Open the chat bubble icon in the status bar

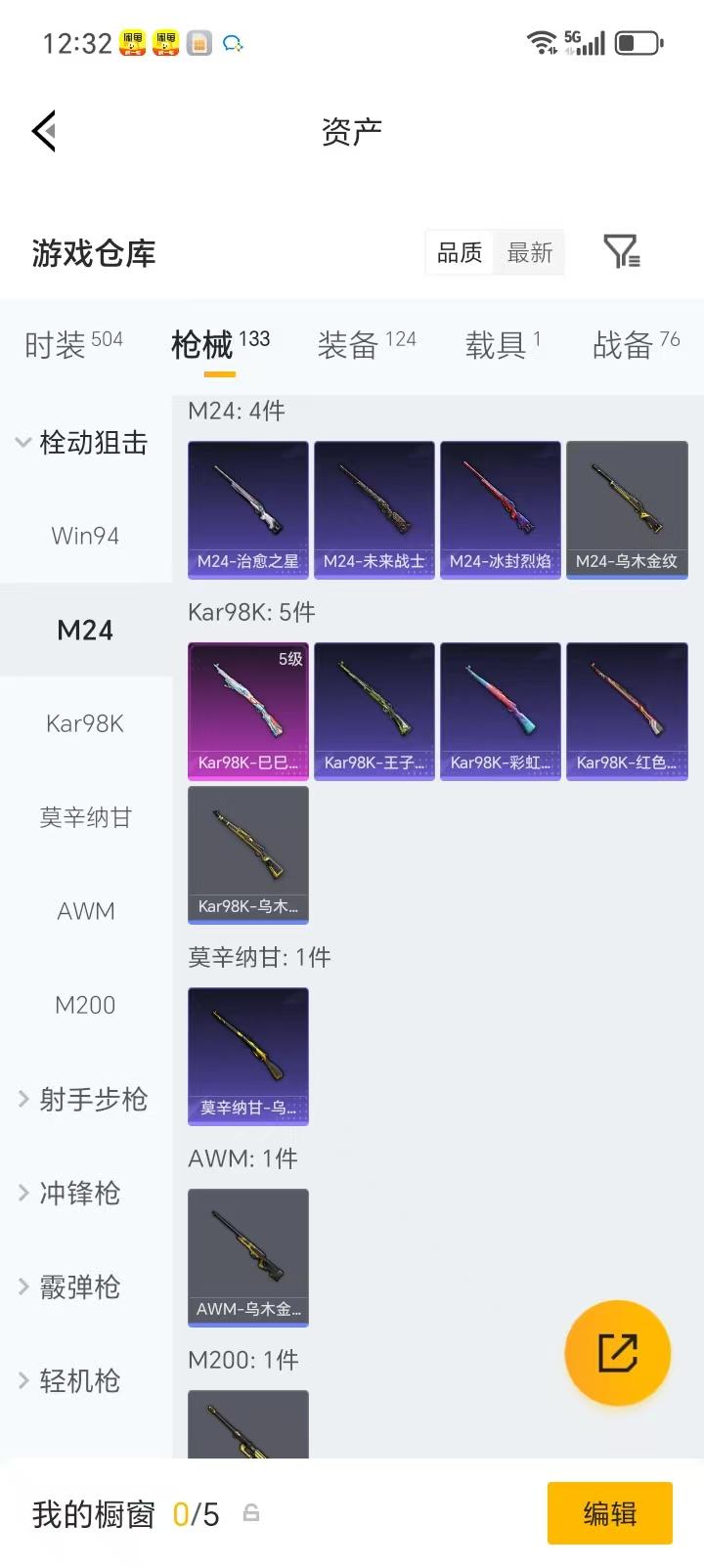tap(232, 43)
